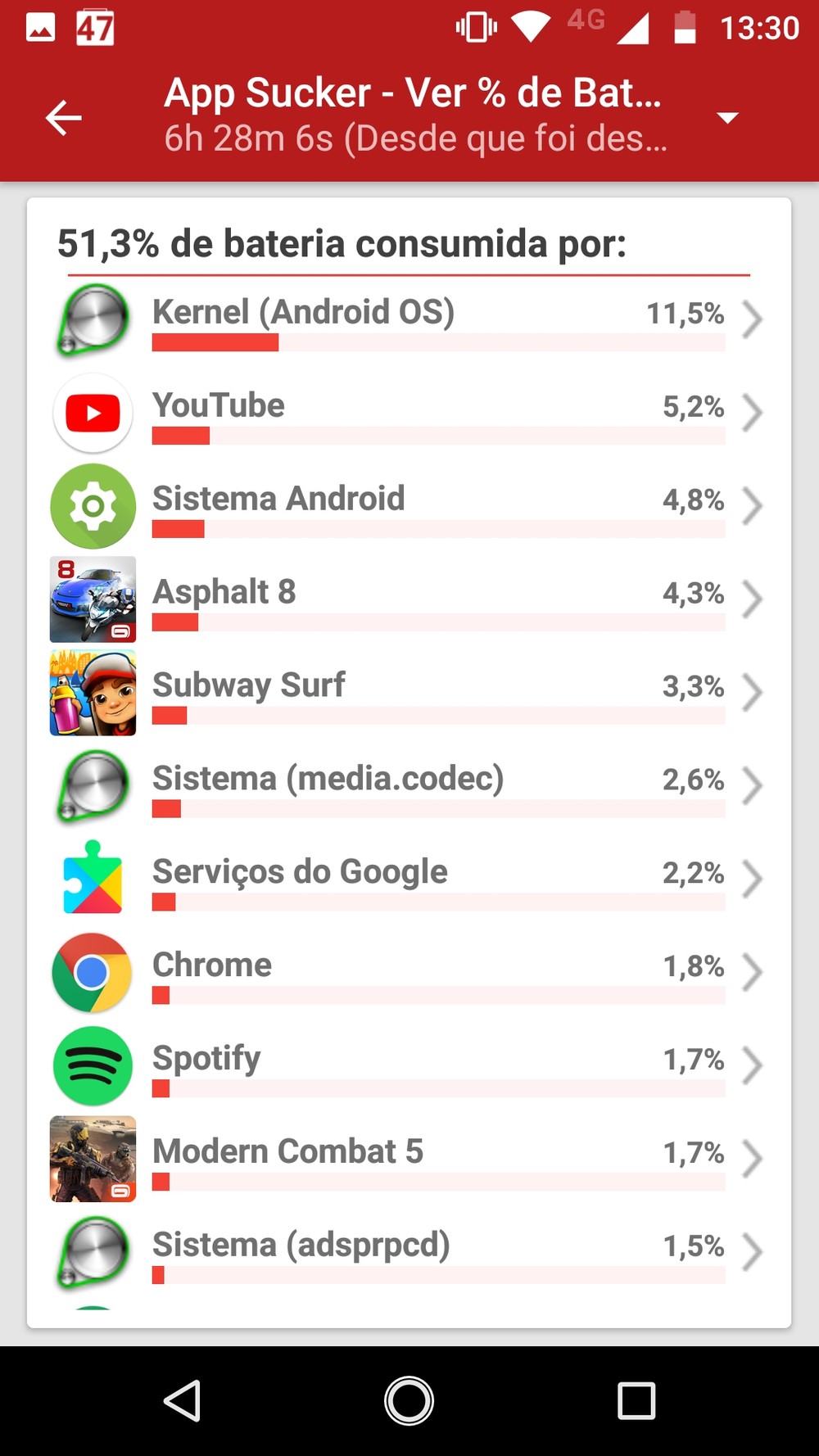Check Spotify battery consumption details
Image resolution: width=819 pixels, height=1456 pixels.
[409, 1067]
